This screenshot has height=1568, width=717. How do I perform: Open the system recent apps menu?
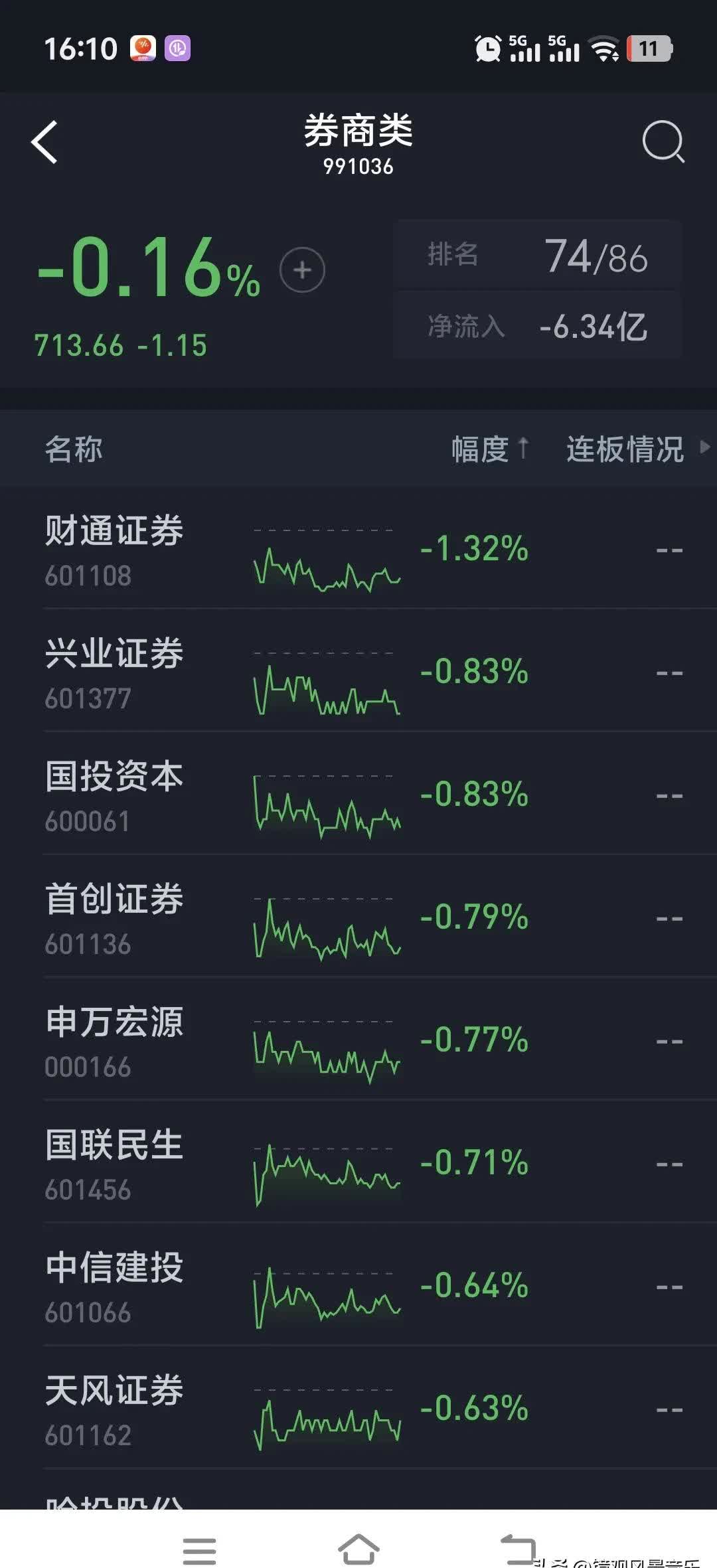coord(199,1551)
